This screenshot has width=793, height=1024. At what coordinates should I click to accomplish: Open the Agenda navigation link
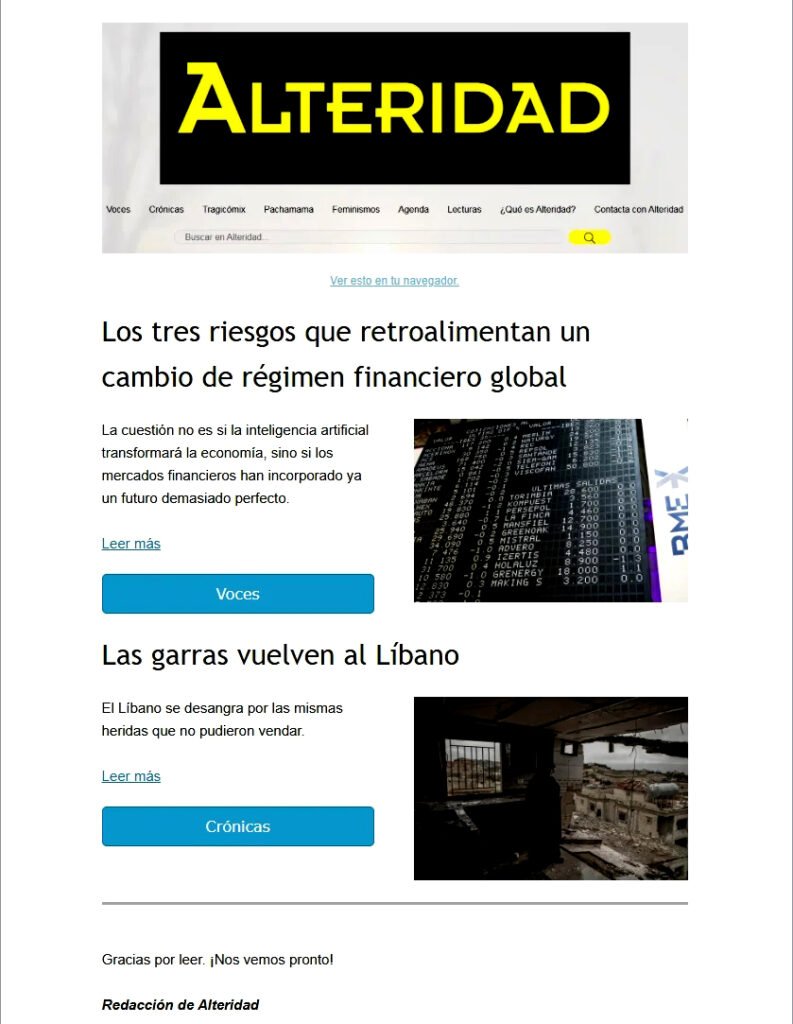click(x=413, y=209)
